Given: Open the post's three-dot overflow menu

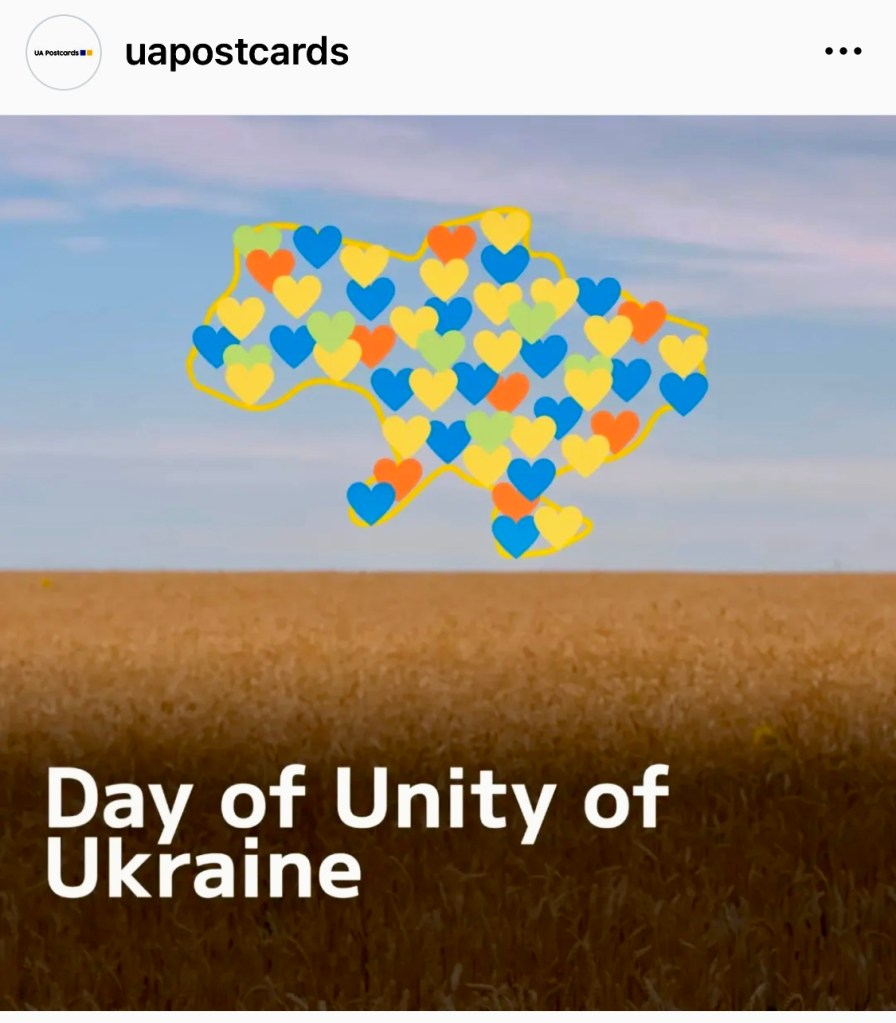Looking at the screenshot, I should tap(843, 52).
